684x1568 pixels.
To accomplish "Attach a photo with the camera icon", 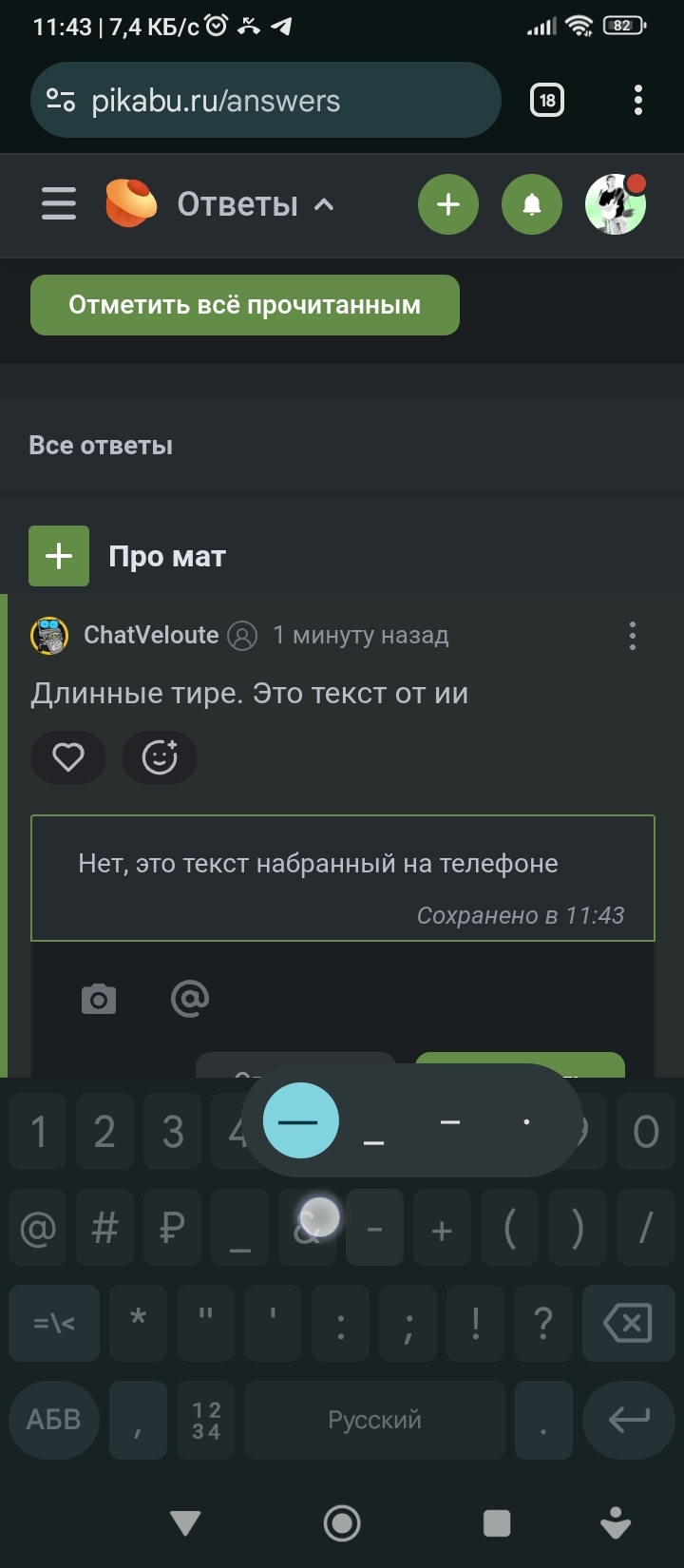I will (99, 999).
